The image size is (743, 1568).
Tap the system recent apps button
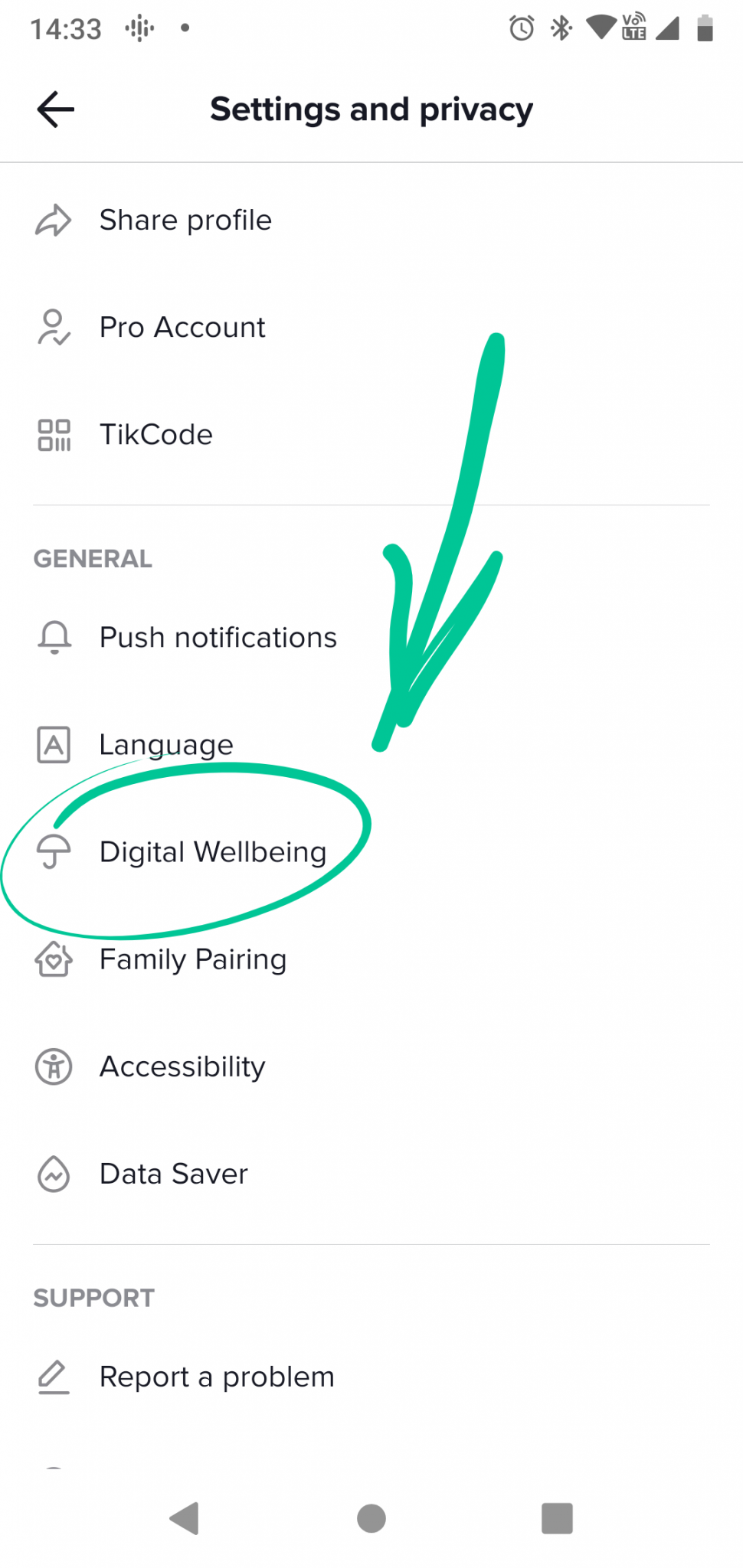557,1518
